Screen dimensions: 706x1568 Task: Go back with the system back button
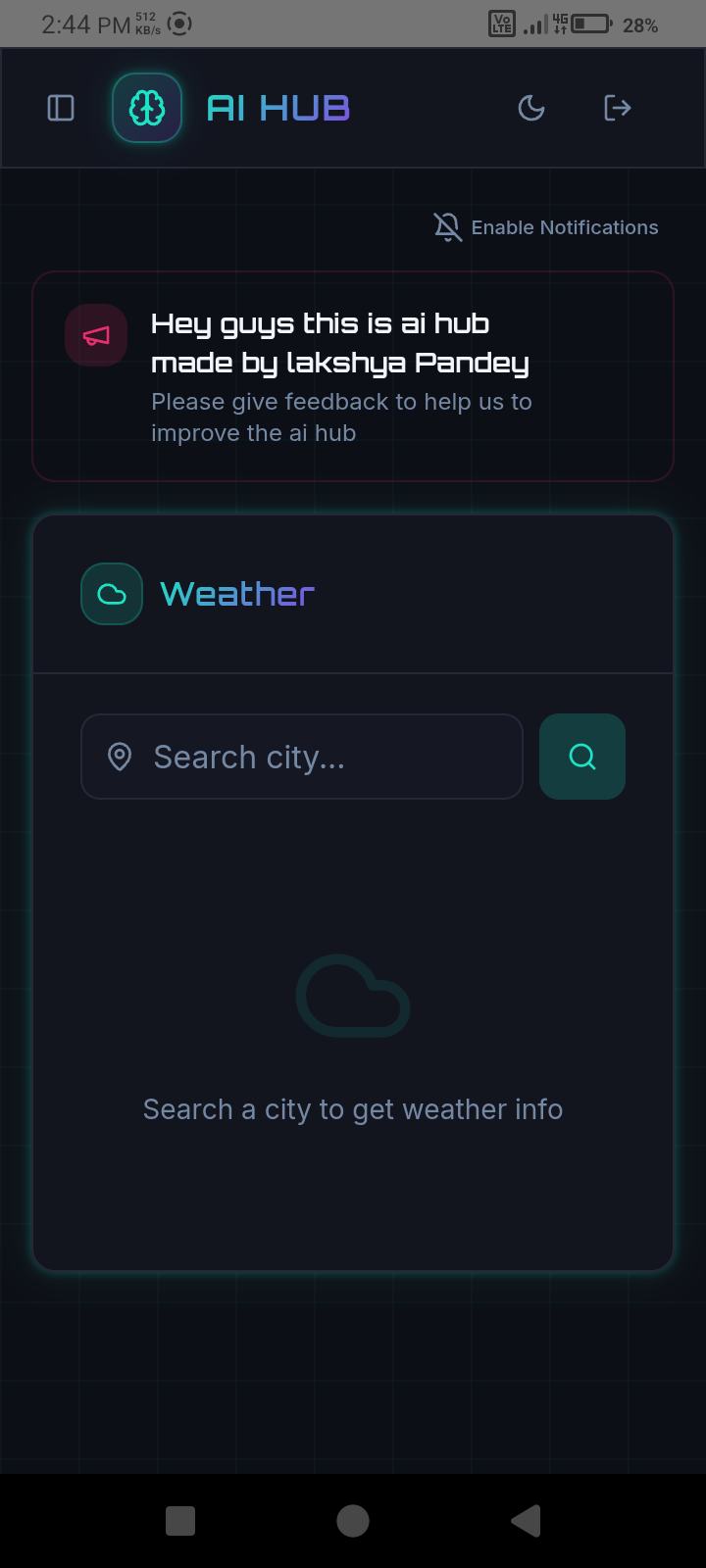(x=527, y=1521)
